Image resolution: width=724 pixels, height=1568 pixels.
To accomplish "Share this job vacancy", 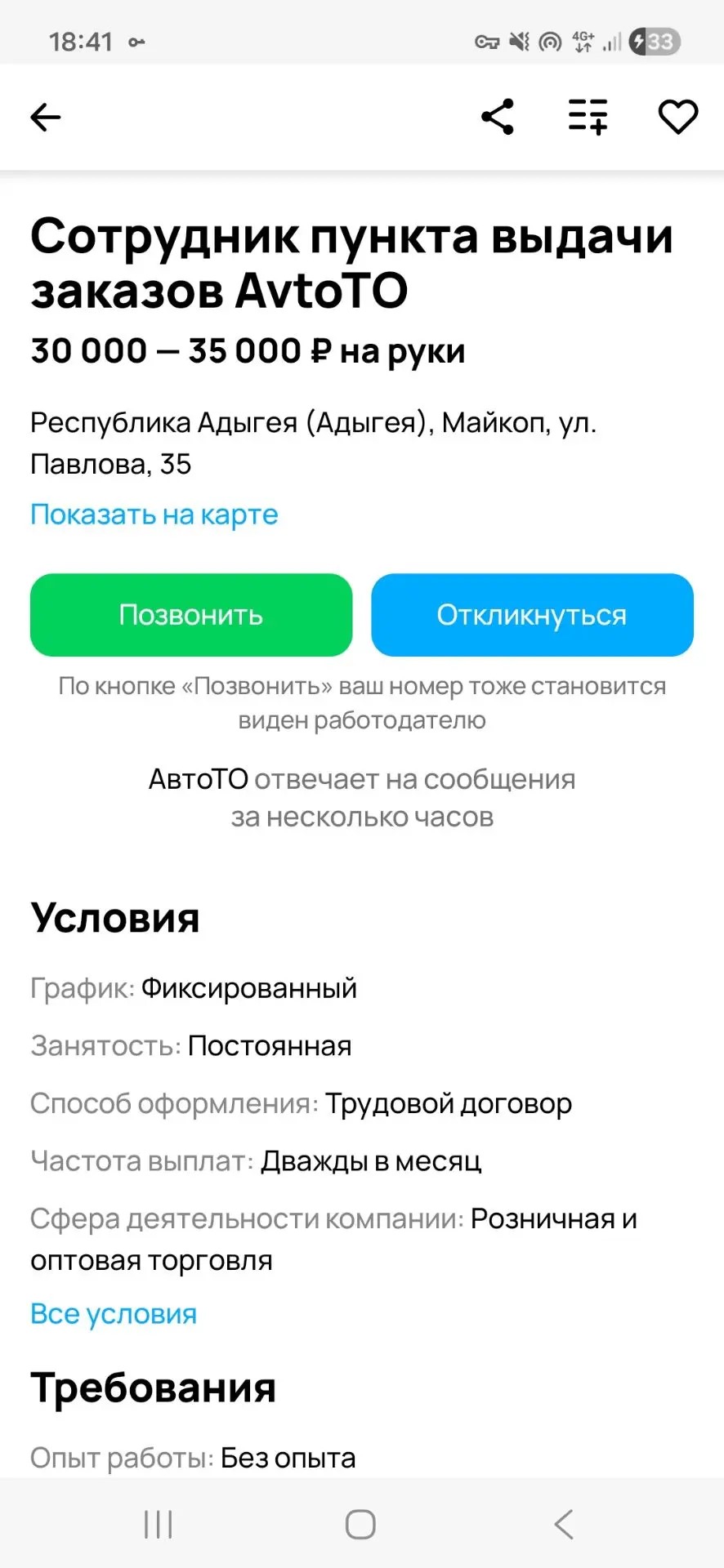I will pyautogui.click(x=498, y=117).
